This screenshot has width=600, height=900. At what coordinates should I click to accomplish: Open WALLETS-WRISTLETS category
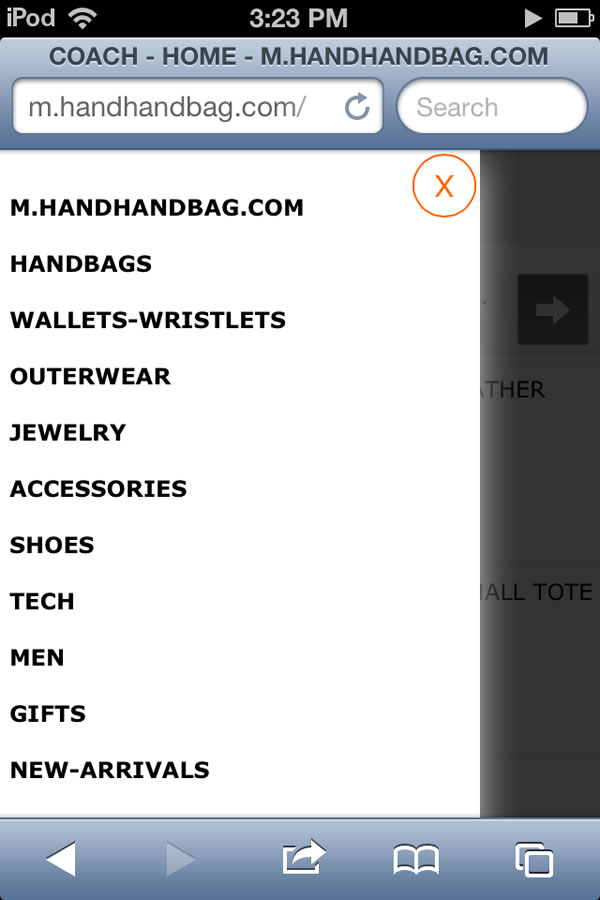pos(148,320)
